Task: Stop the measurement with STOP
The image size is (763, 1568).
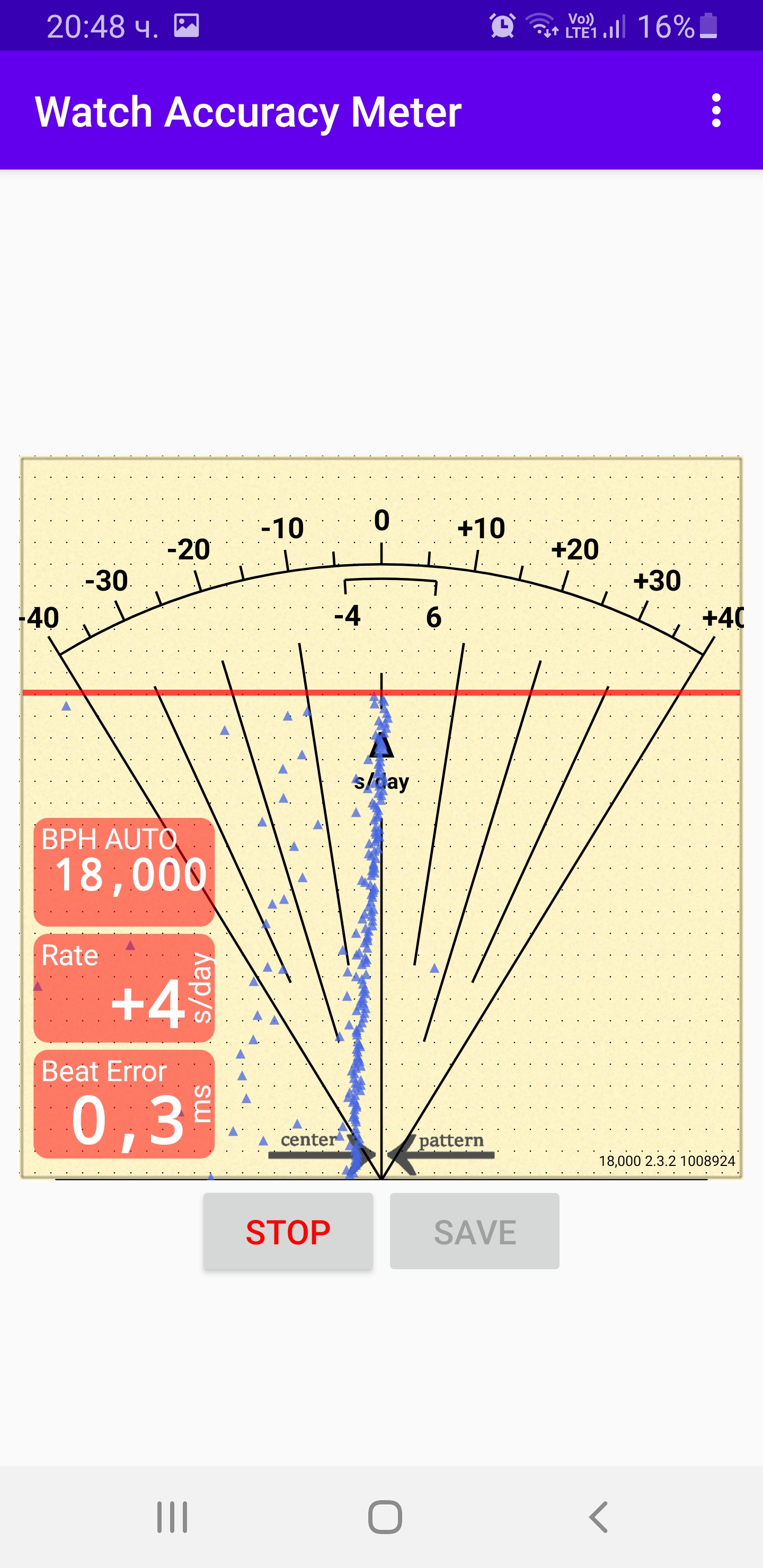Action: [288, 1232]
